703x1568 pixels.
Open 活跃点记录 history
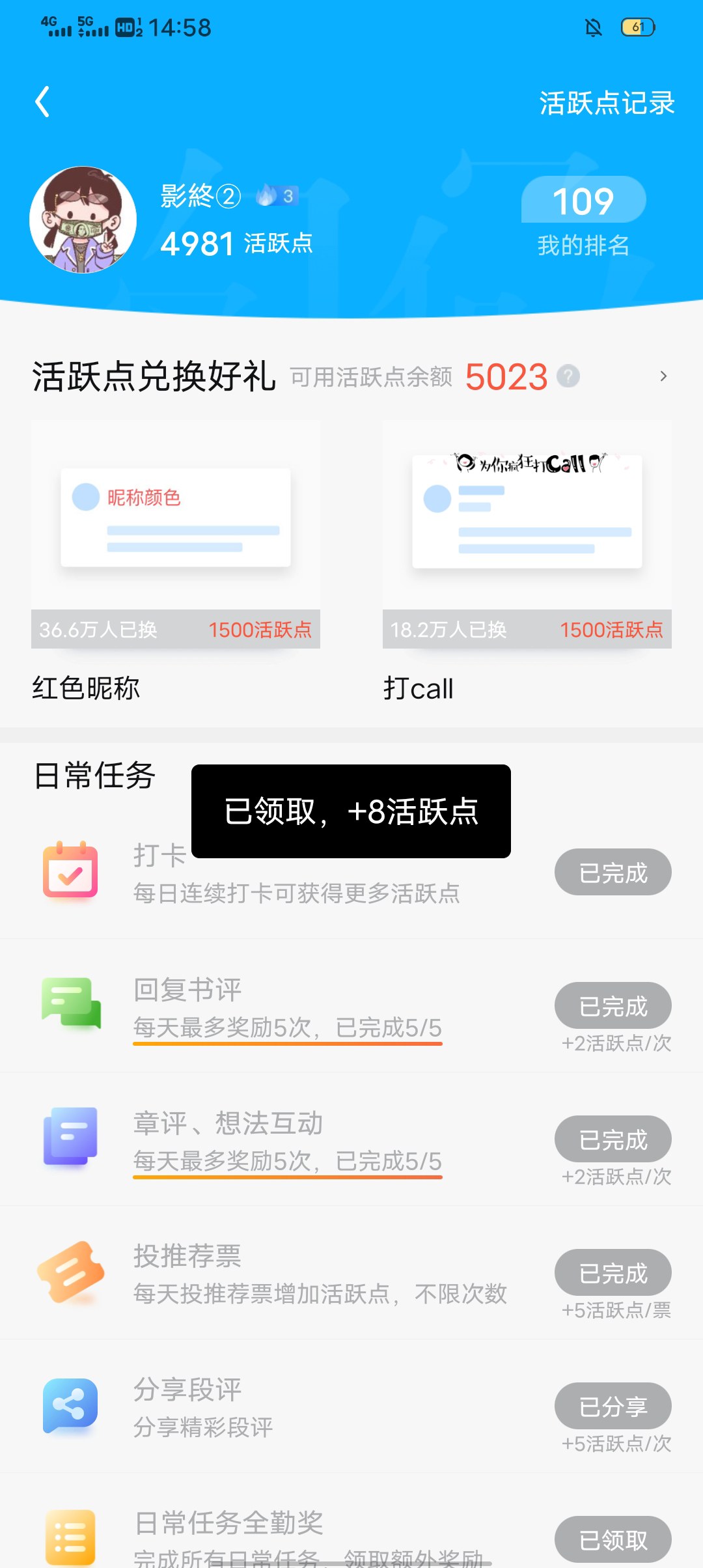[x=607, y=104]
